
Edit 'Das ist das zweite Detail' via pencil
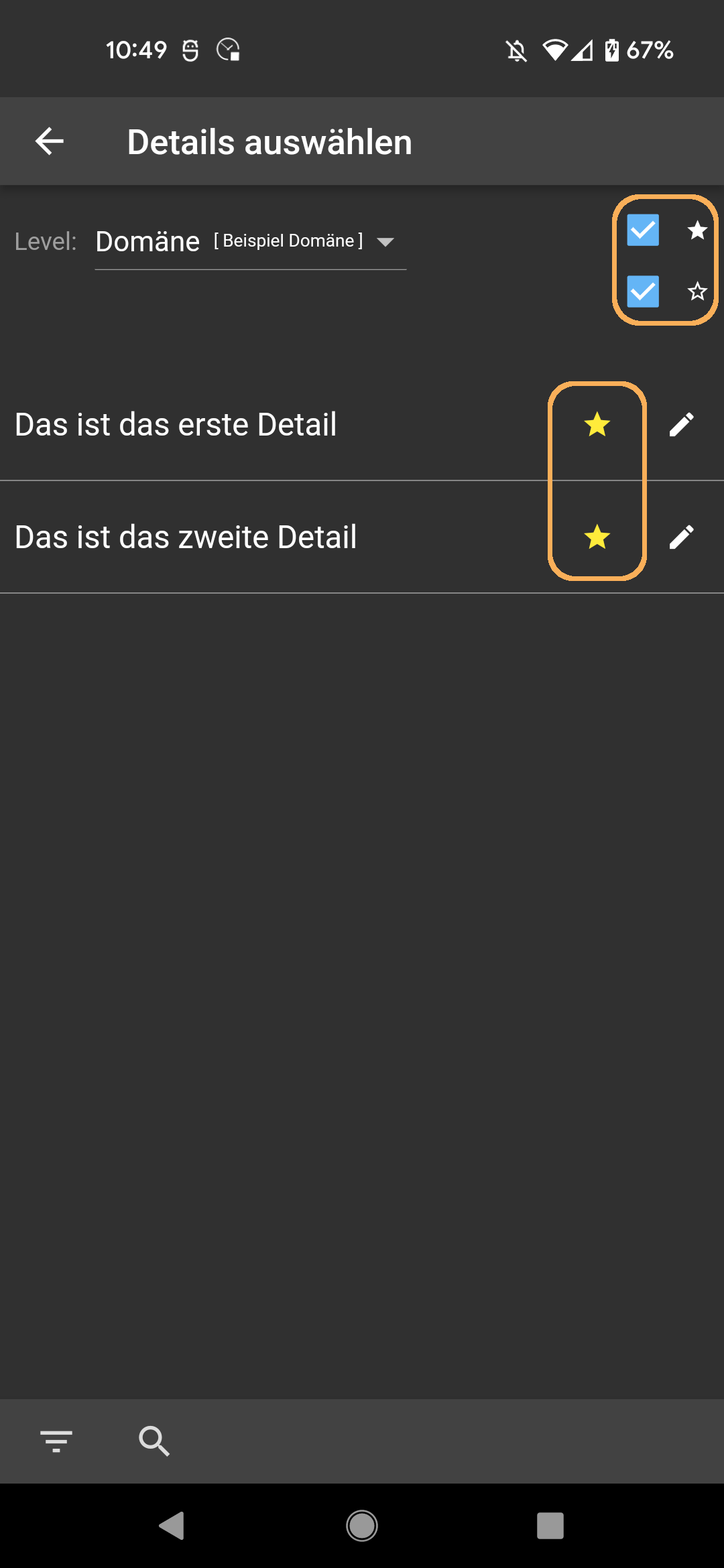(682, 537)
